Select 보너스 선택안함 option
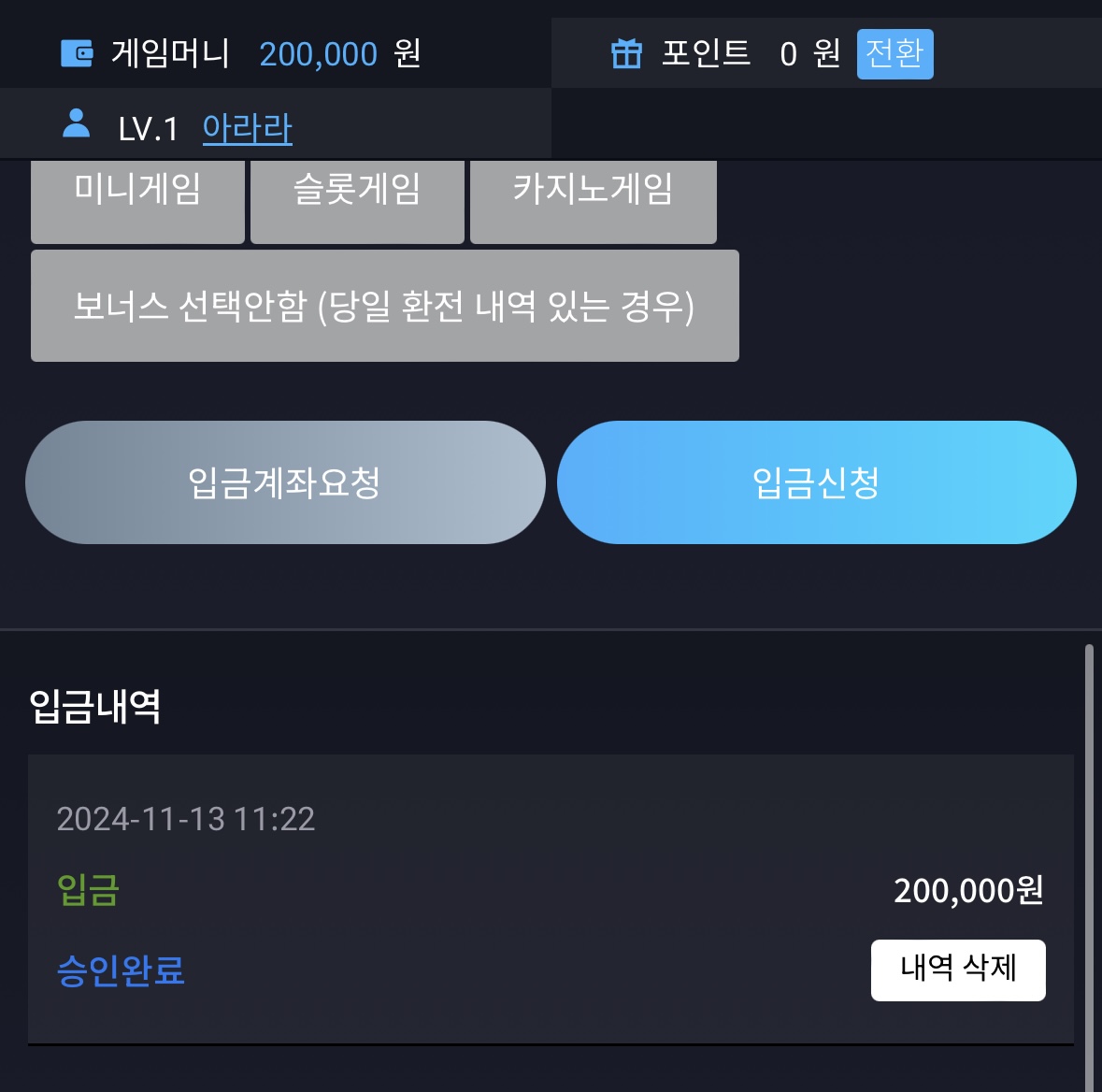 pos(384,306)
